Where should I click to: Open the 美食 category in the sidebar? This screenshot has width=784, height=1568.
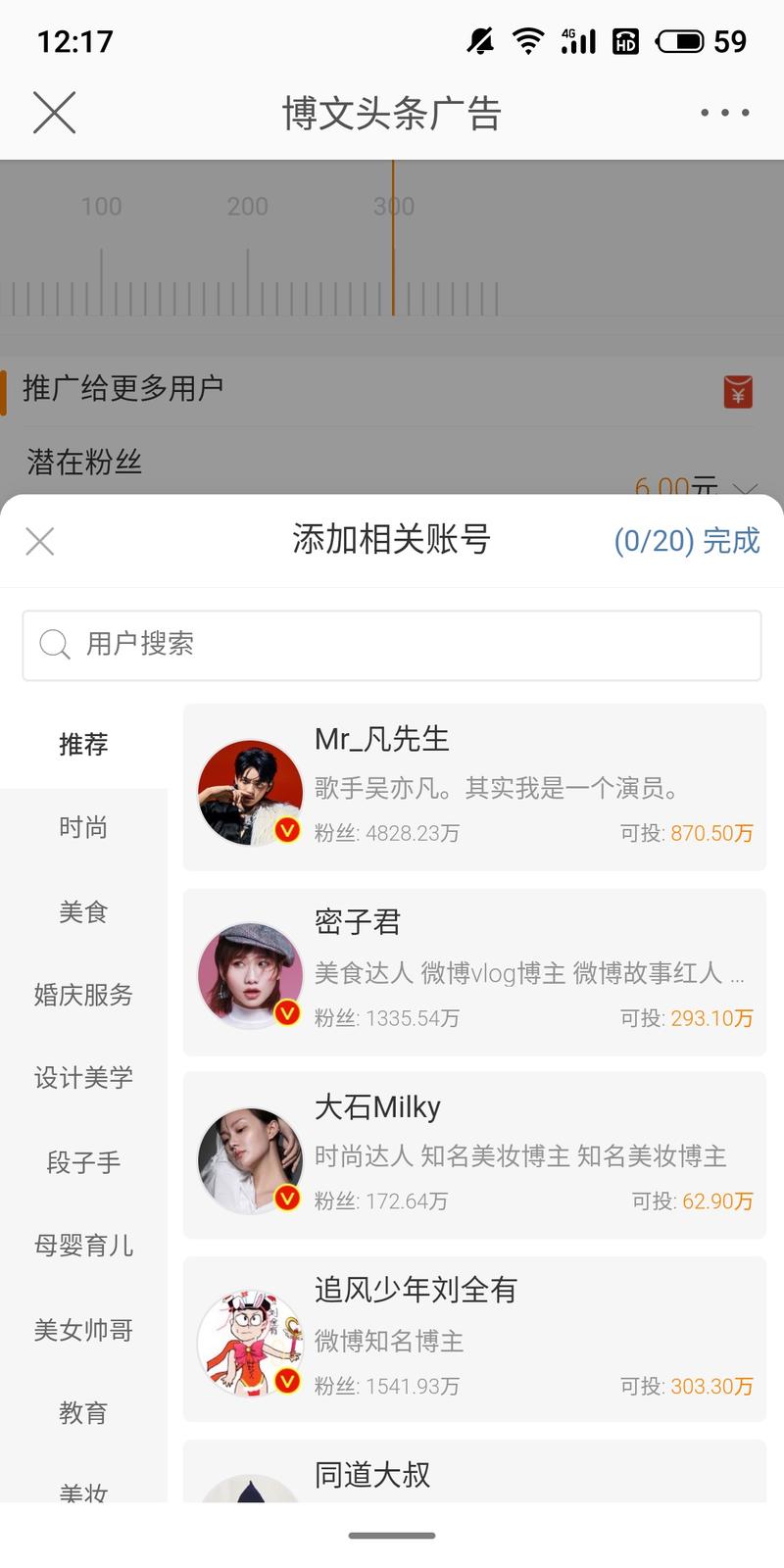coord(83,911)
